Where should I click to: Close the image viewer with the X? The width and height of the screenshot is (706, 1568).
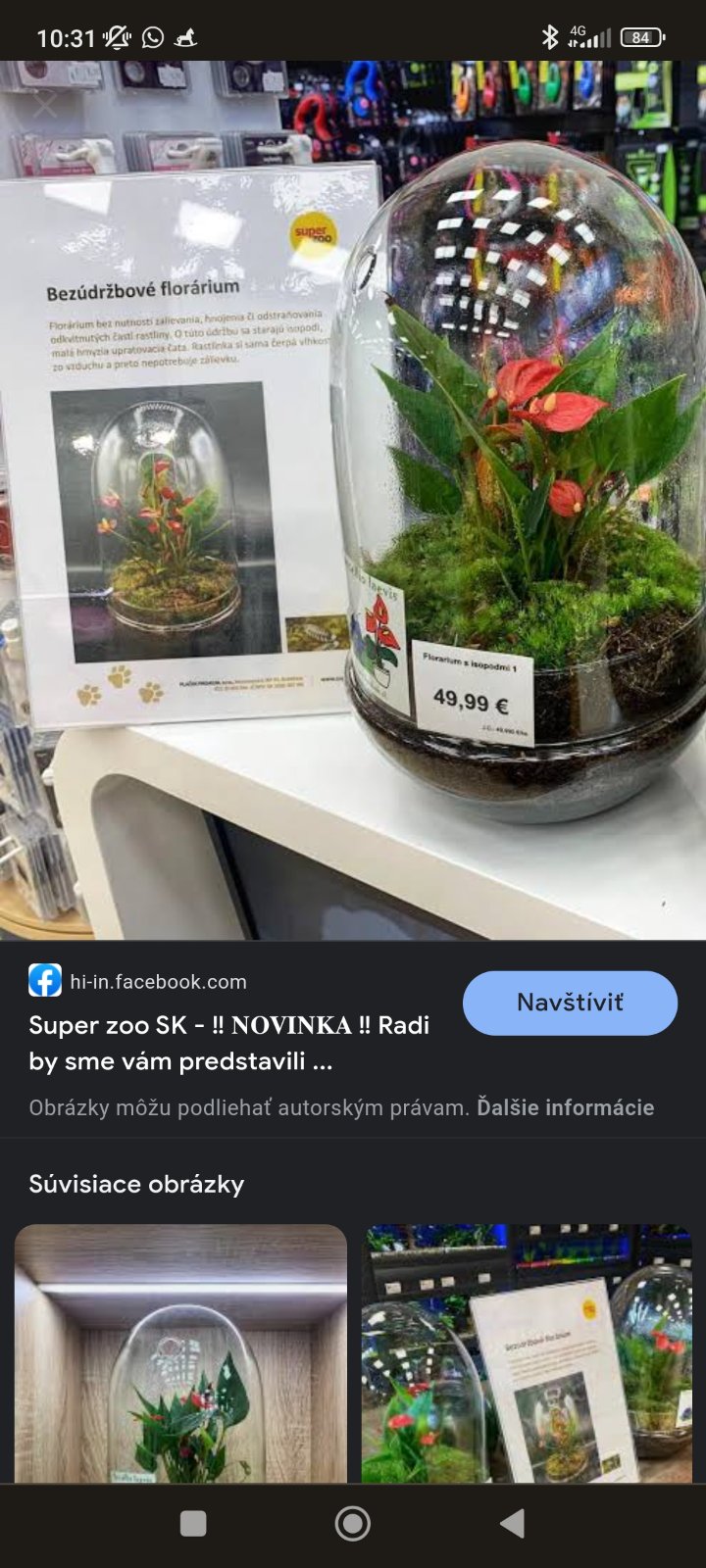pyautogui.click(x=45, y=104)
